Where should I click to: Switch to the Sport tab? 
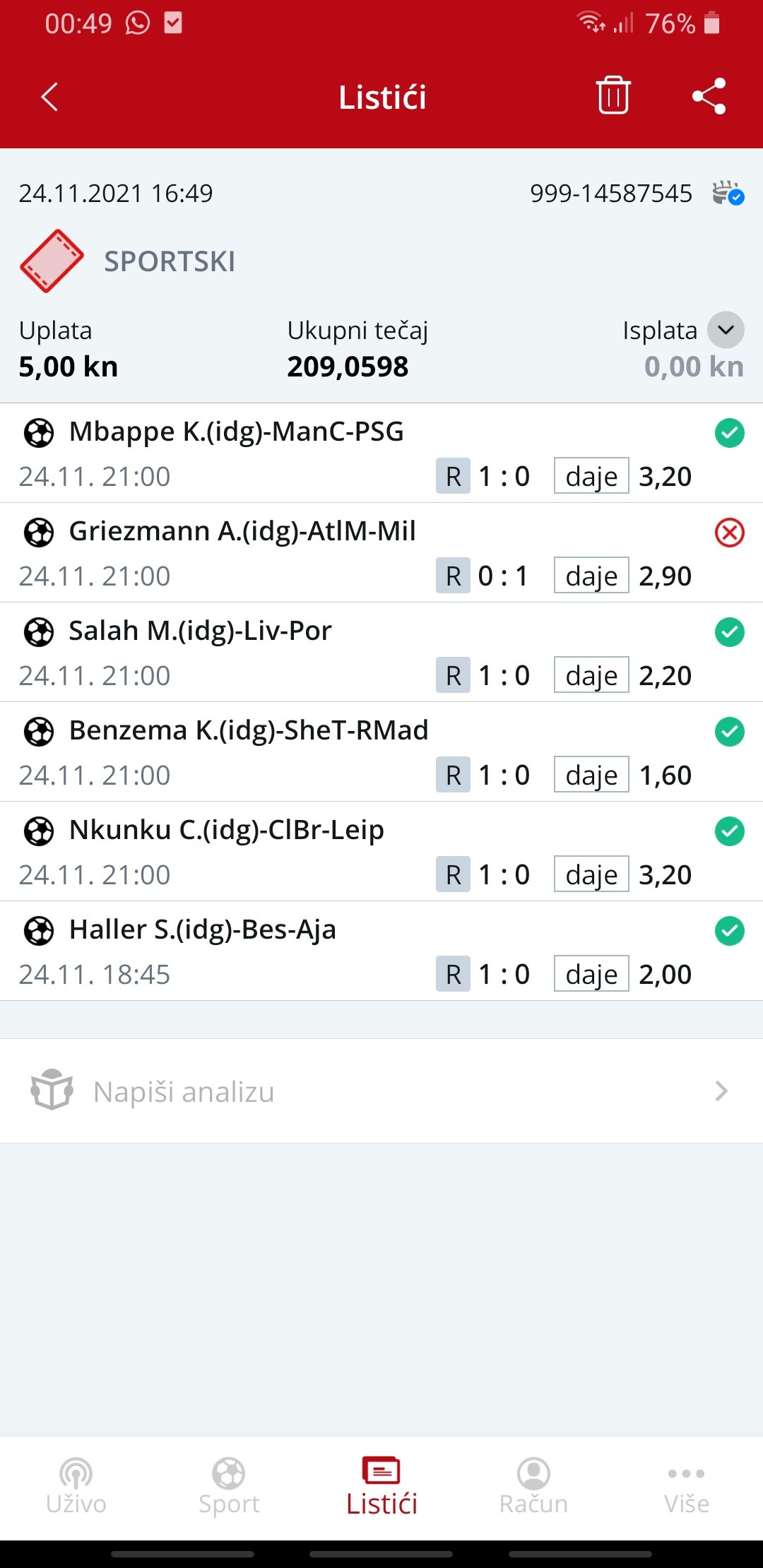coord(229,1487)
